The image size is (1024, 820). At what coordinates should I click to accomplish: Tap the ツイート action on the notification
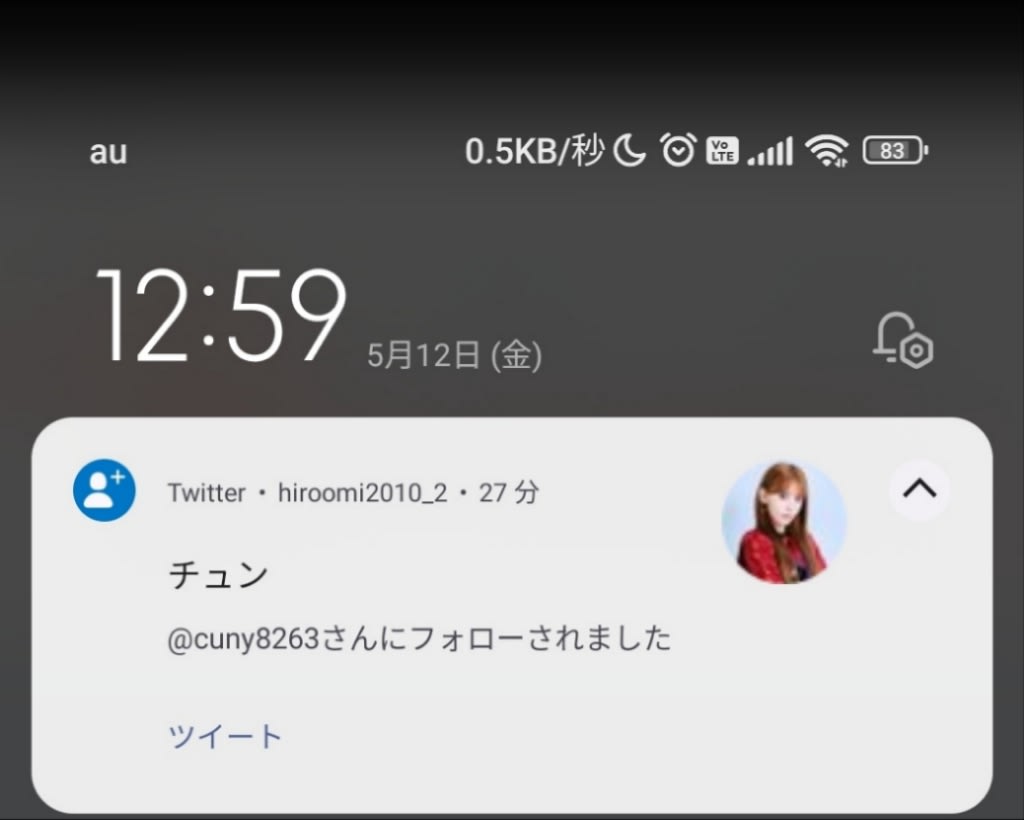[x=225, y=737]
